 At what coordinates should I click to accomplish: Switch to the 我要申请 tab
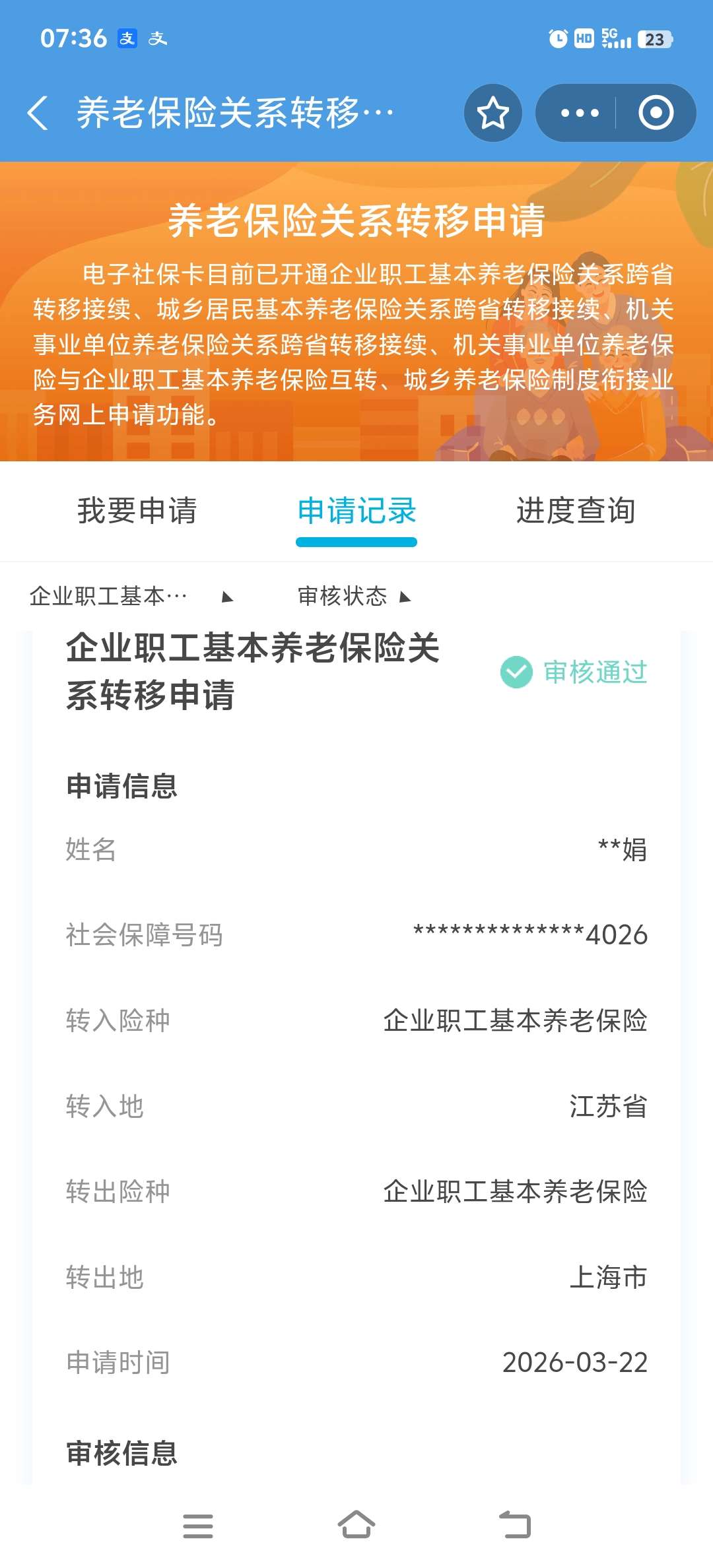[x=137, y=511]
